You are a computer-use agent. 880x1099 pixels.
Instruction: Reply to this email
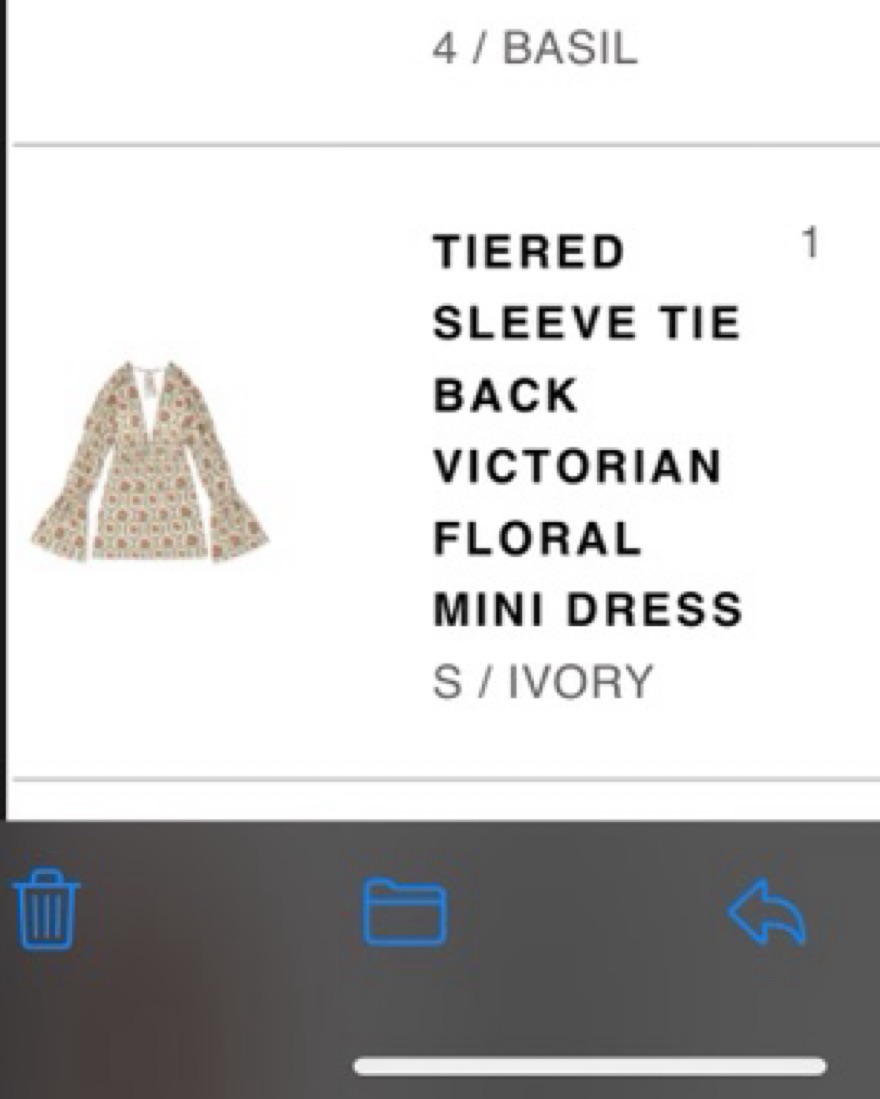click(x=767, y=912)
